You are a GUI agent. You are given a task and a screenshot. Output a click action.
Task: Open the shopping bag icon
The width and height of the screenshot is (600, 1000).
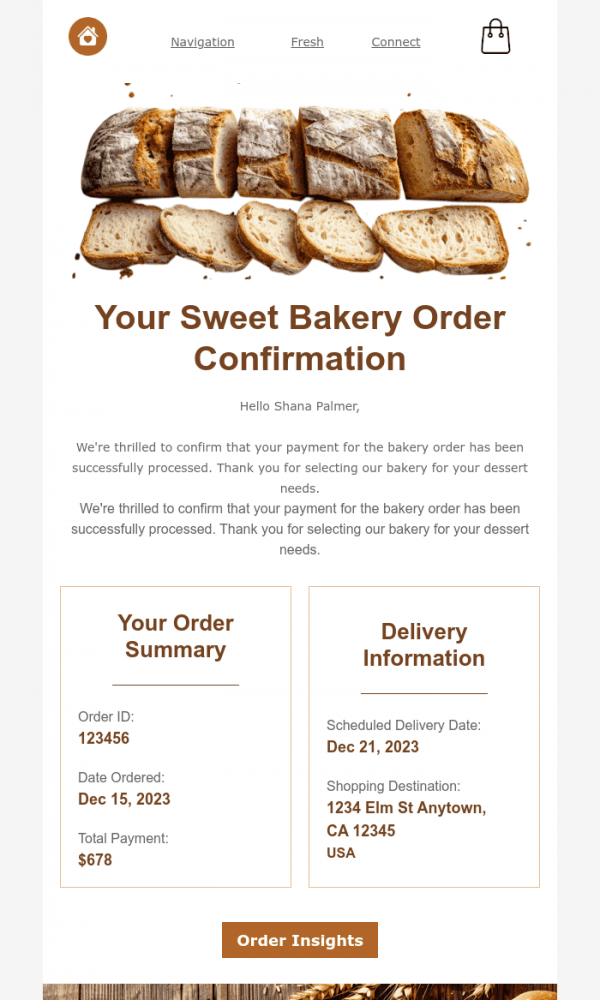(x=495, y=37)
